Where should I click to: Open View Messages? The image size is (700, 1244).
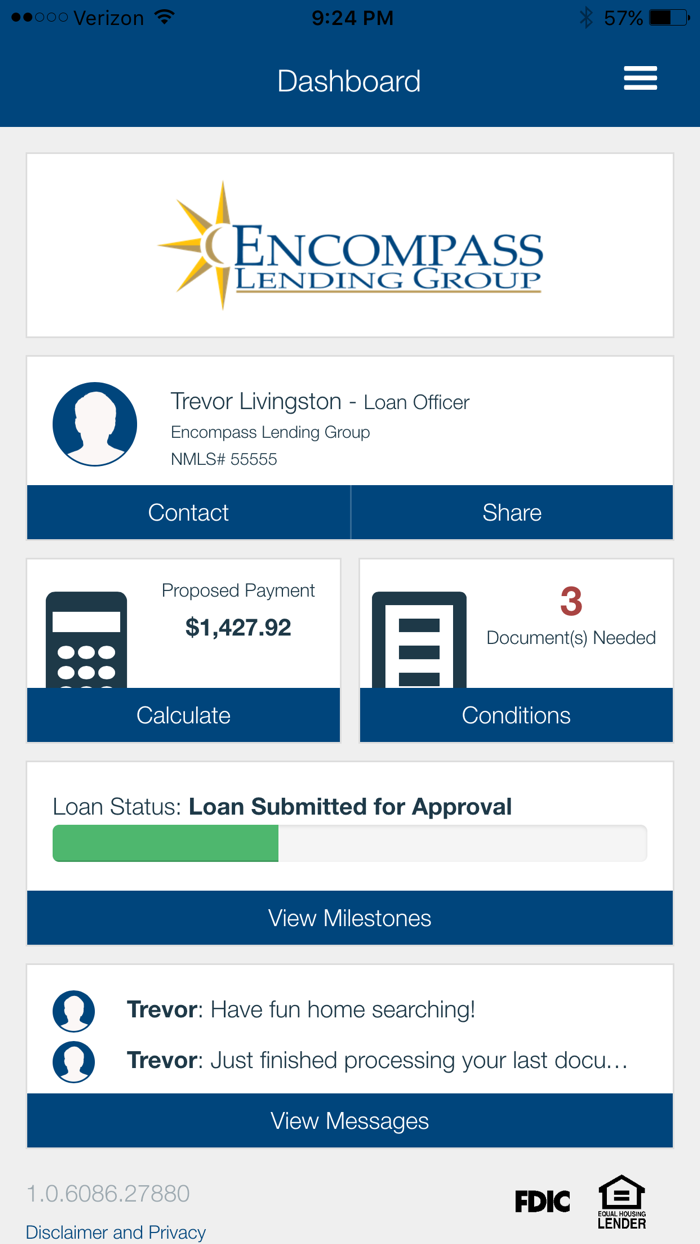coord(350,1121)
